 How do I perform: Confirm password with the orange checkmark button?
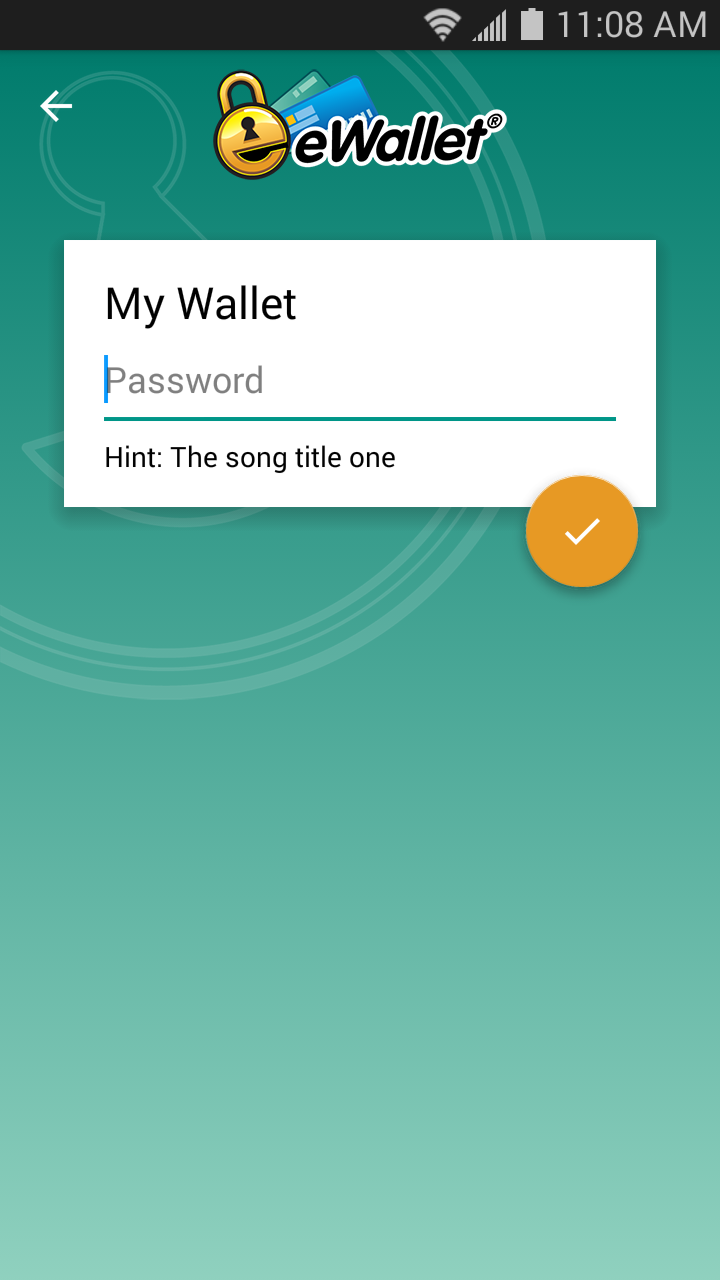coord(581,531)
